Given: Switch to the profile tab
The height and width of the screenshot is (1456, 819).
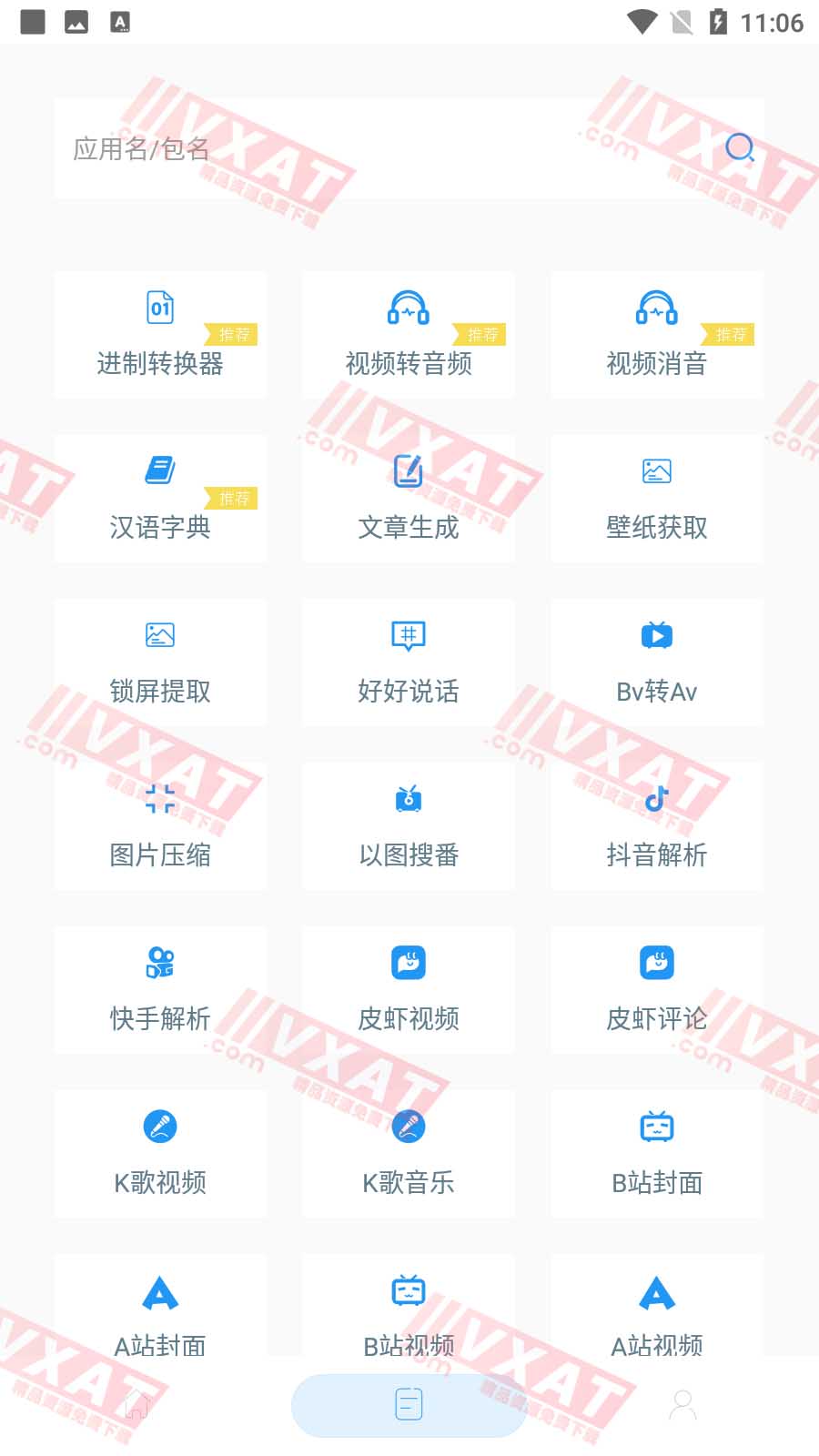Looking at the screenshot, I should (682, 1405).
